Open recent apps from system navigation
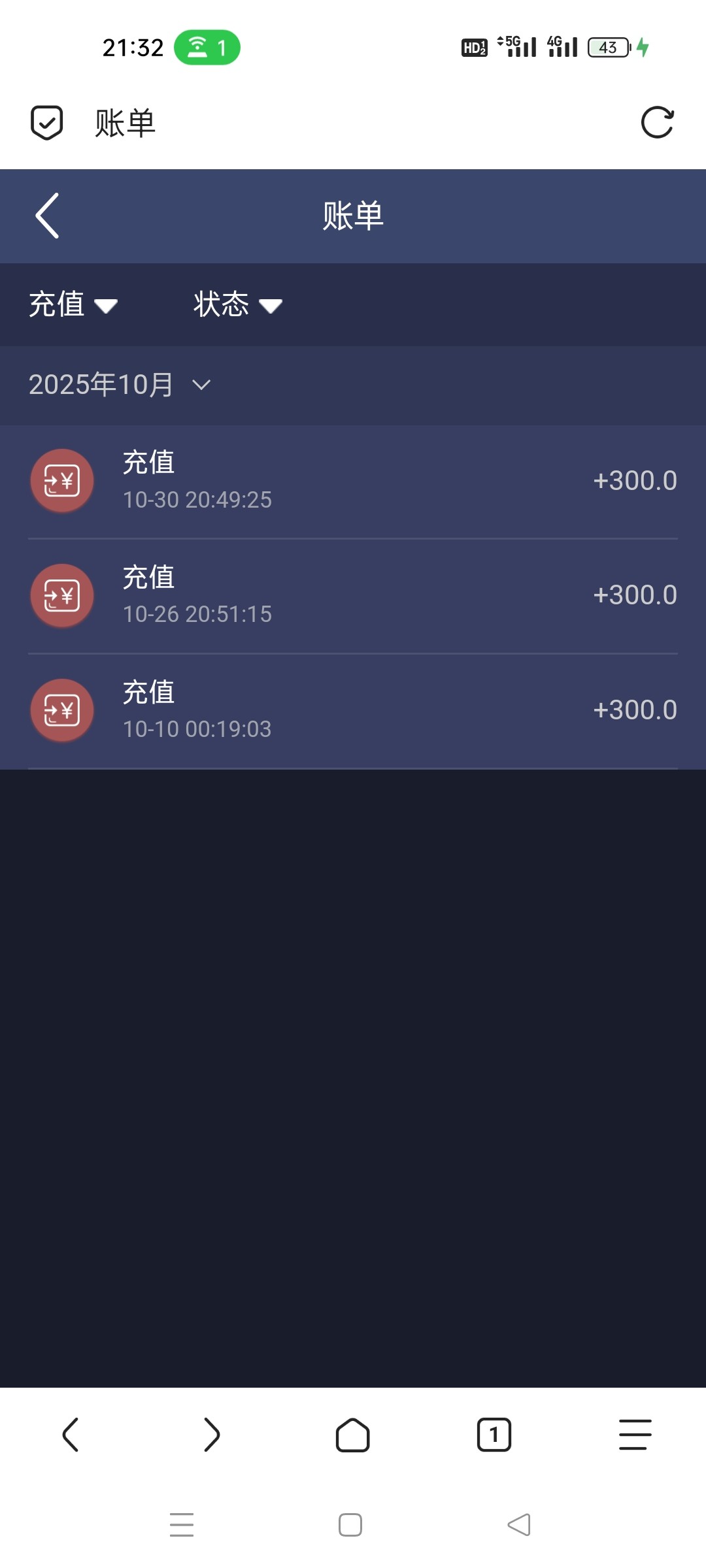 (x=182, y=1525)
